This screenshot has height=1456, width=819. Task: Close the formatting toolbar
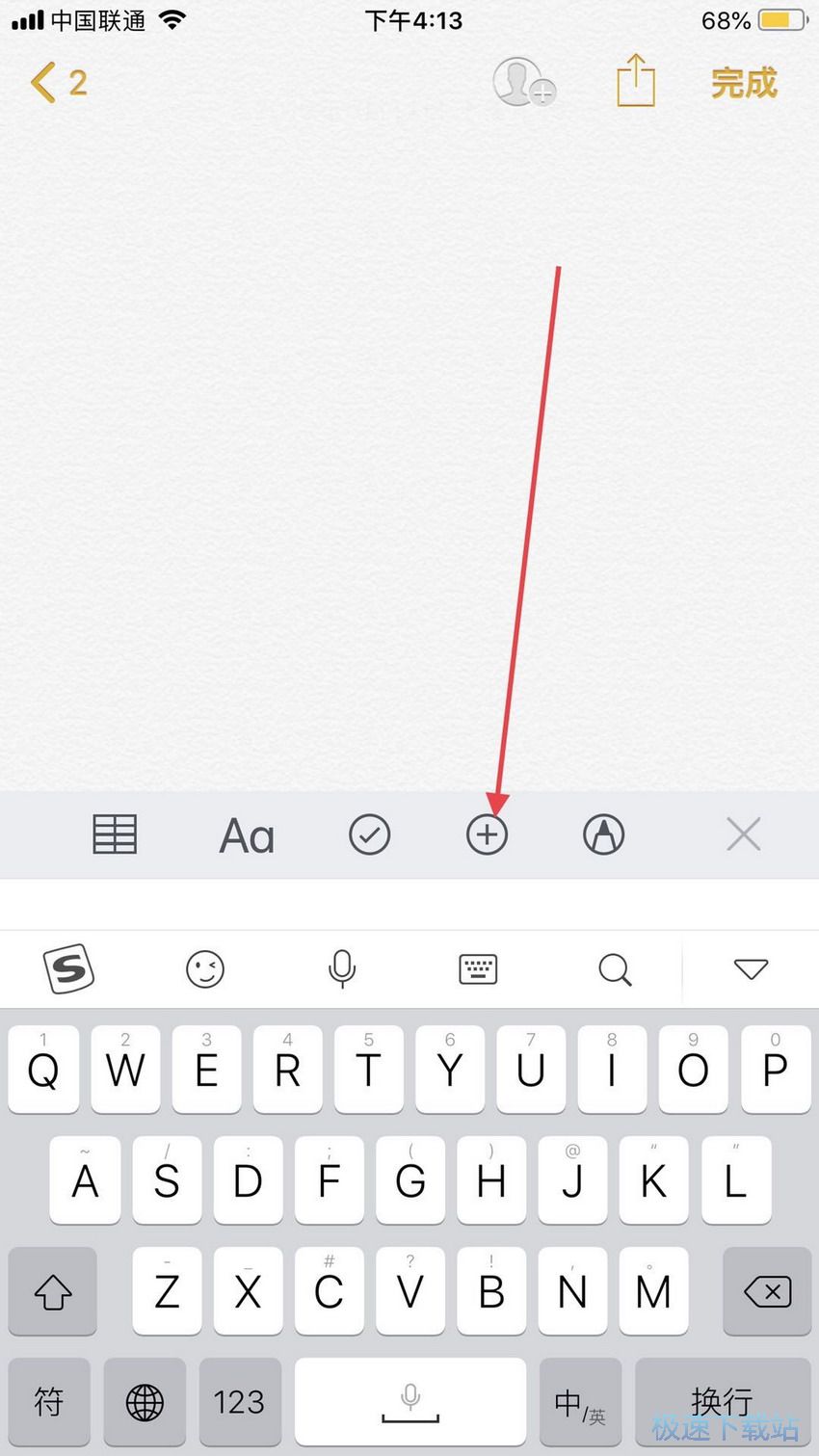(x=743, y=834)
